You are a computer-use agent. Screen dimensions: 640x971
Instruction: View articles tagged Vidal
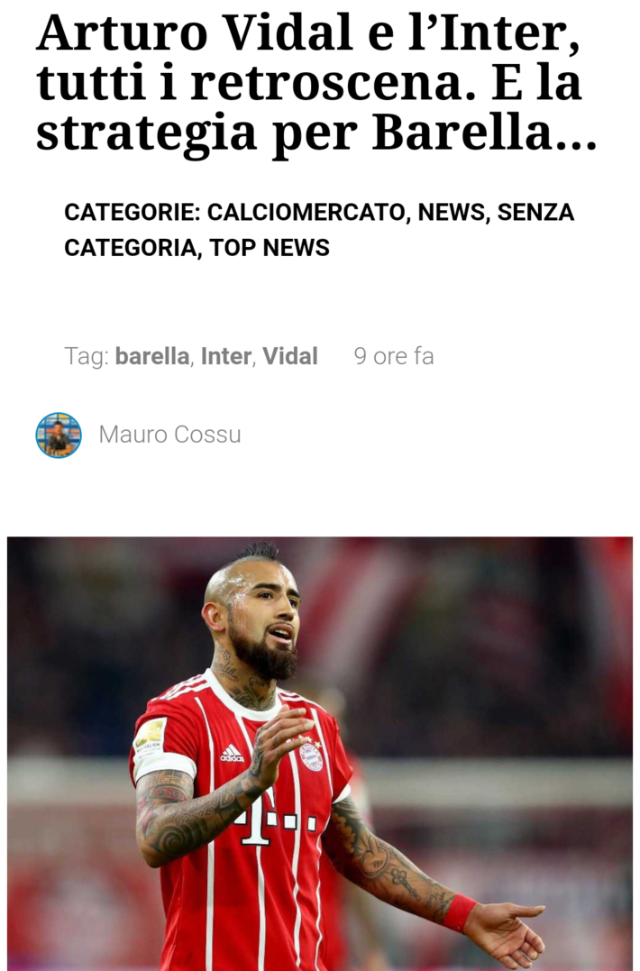pos(290,356)
